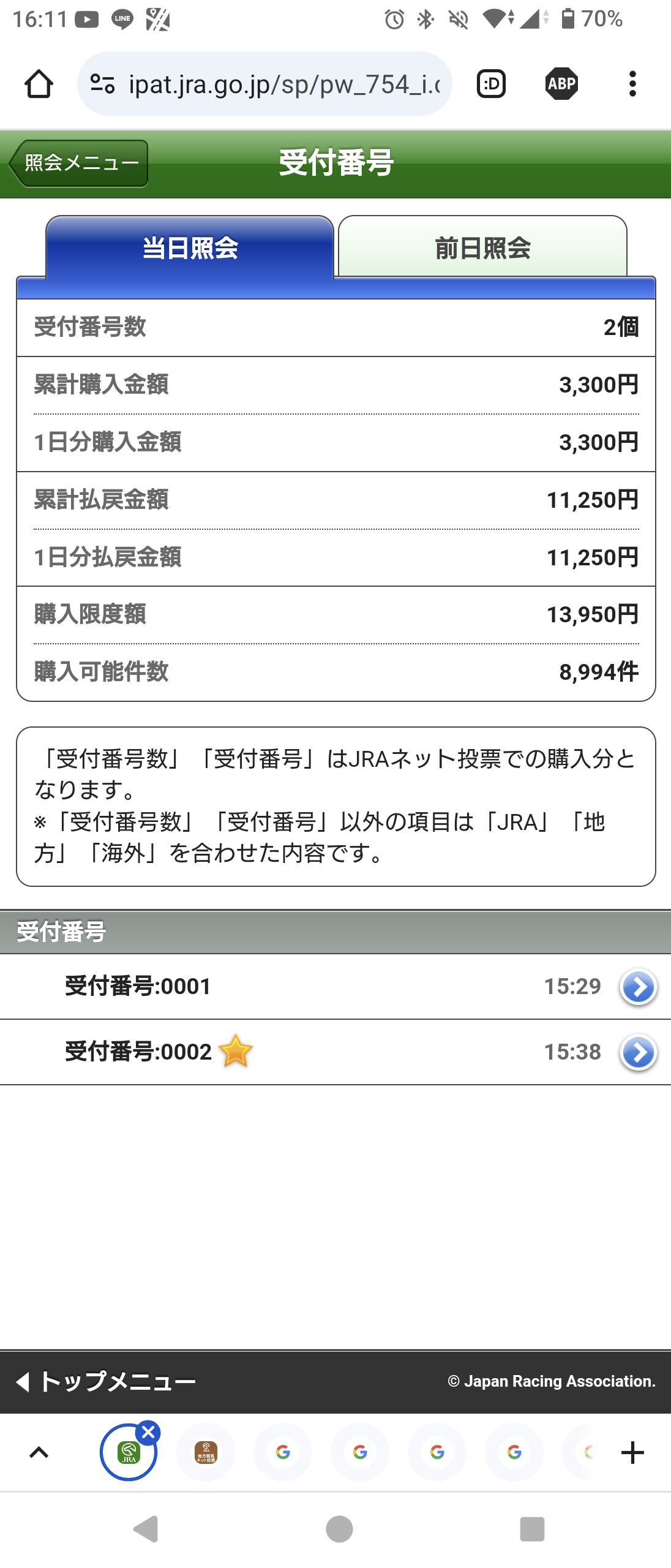Open details for 受付番号:0001
671x1568 pixels.
[638, 987]
